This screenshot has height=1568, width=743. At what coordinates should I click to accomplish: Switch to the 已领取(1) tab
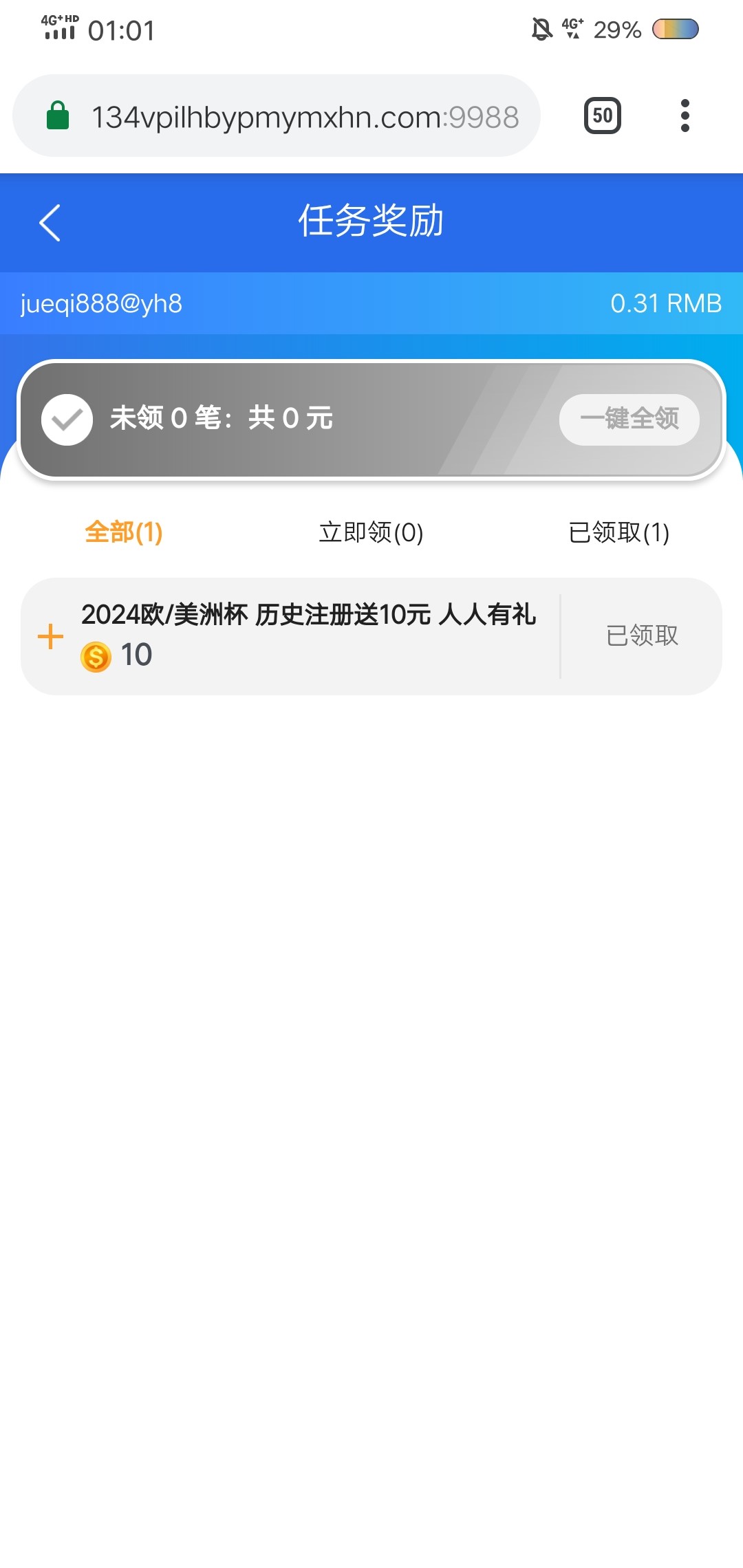point(619,532)
